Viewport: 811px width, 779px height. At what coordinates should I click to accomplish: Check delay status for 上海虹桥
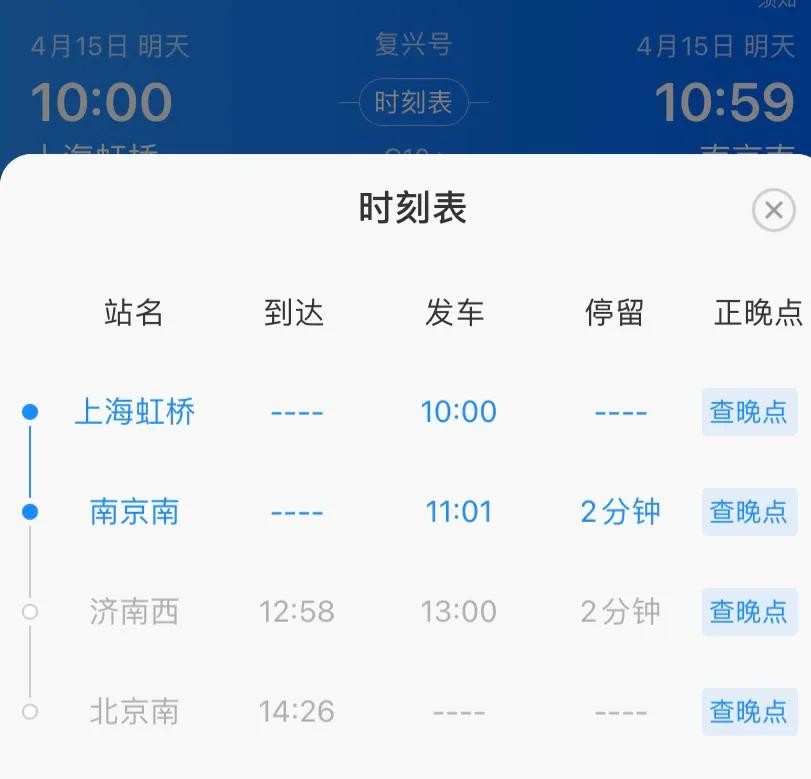click(749, 412)
